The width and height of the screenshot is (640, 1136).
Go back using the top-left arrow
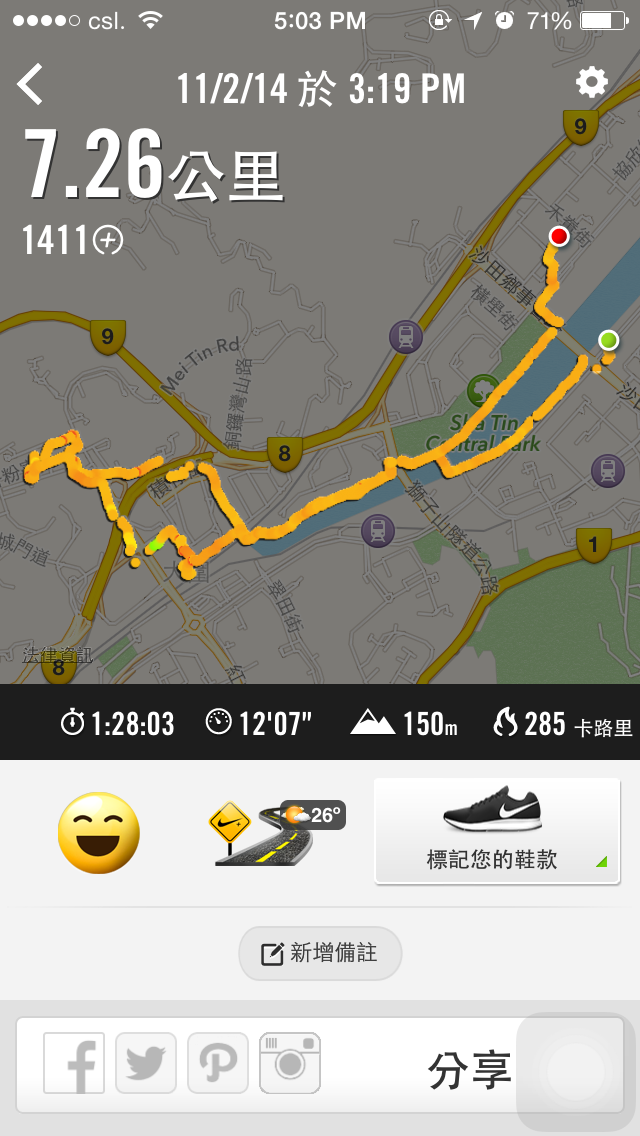(31, 85)
